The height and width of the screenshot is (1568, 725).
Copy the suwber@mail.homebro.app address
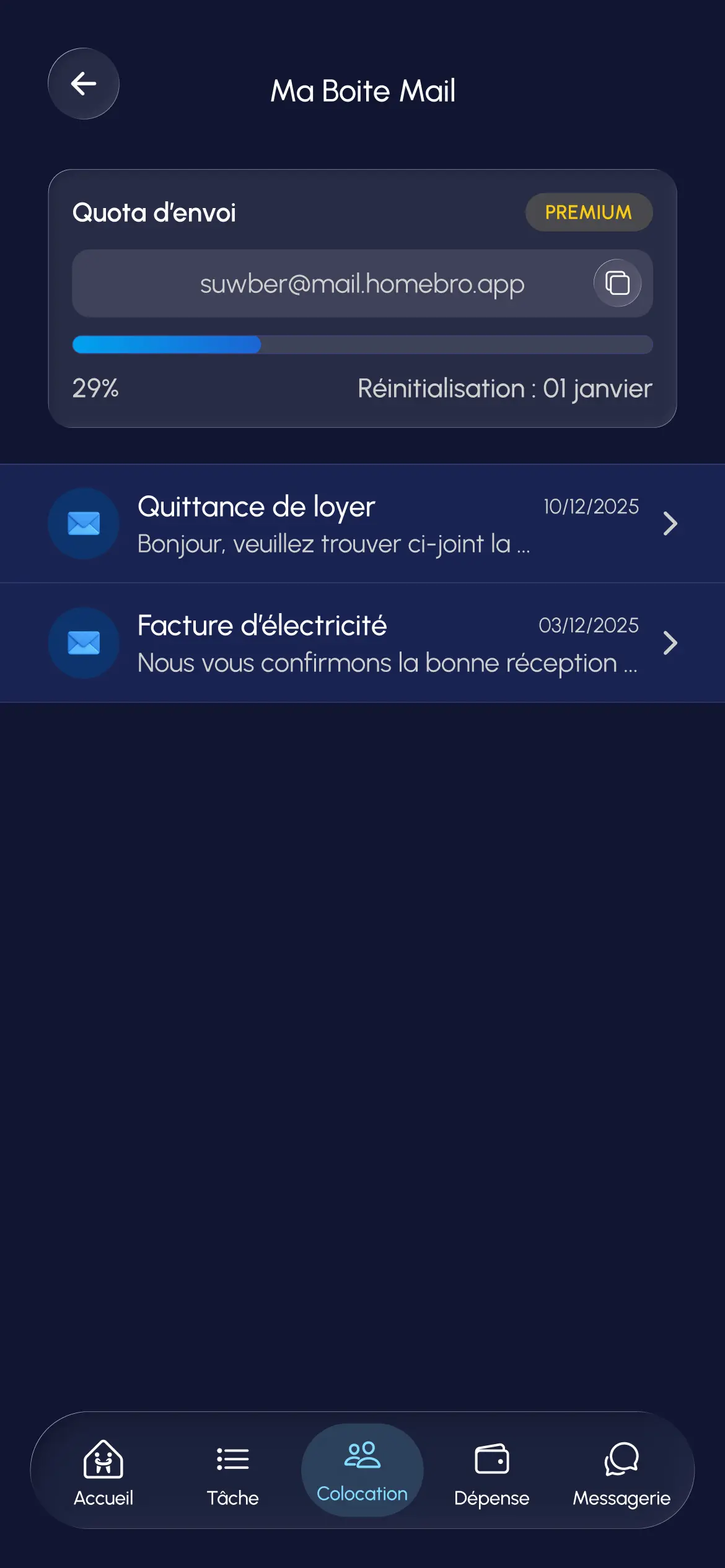(617, 284)
